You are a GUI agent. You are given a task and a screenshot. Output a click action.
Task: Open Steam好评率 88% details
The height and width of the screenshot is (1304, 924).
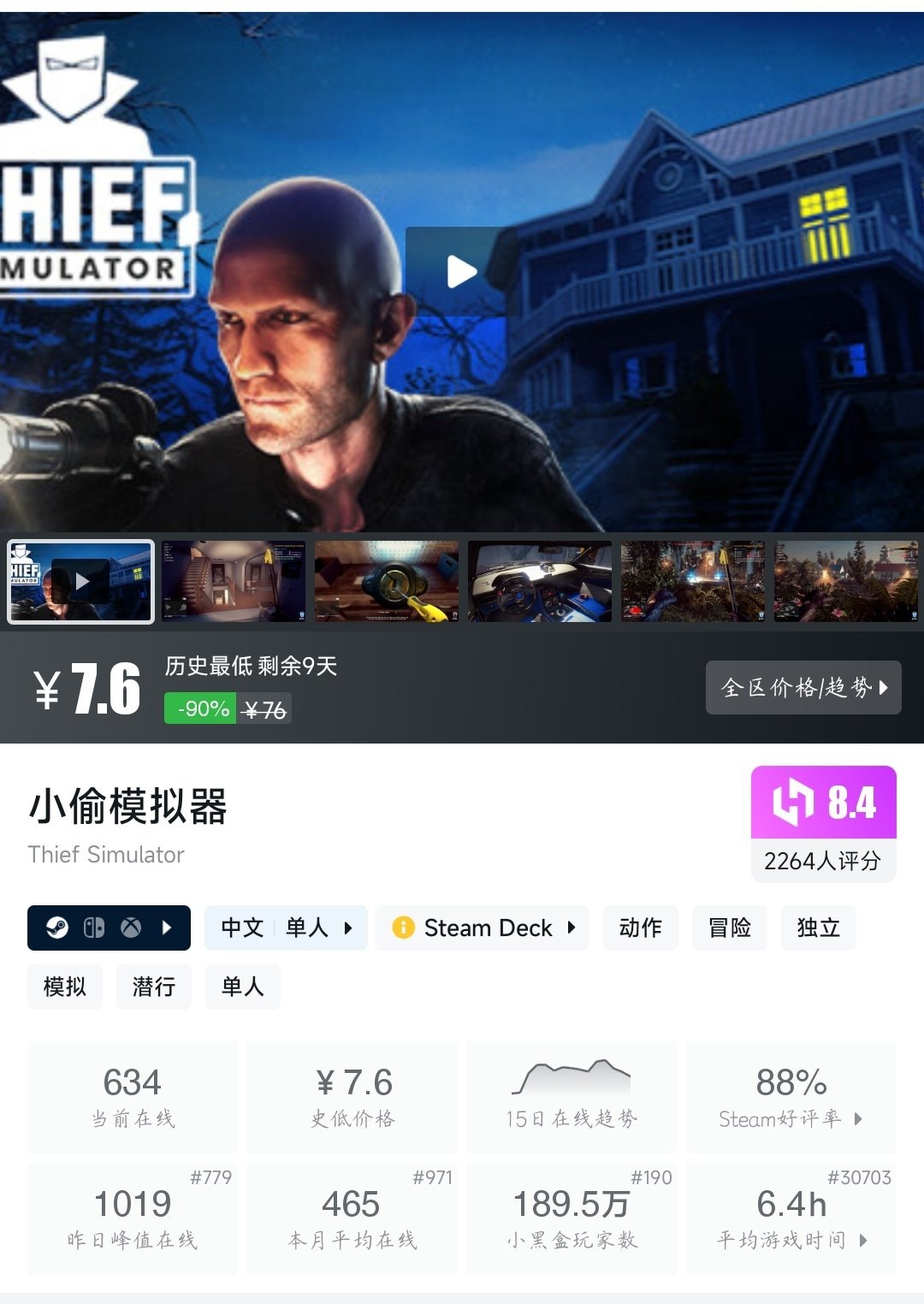point(791,1096)
